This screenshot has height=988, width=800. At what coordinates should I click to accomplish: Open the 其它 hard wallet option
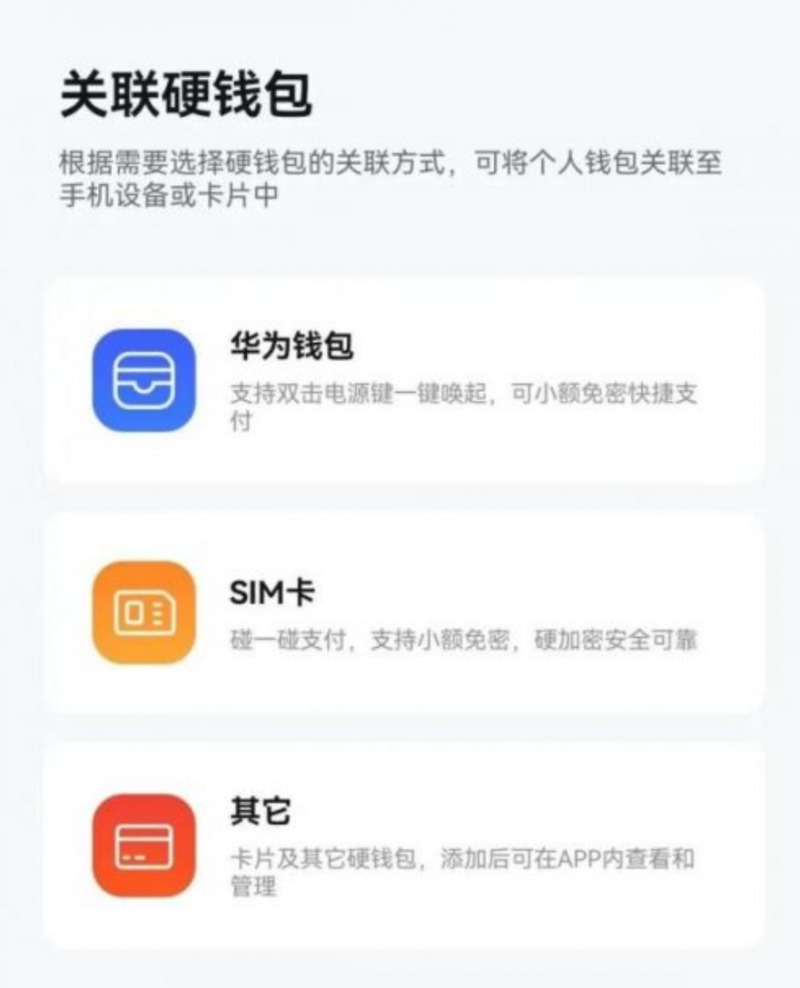pos(403,845)
